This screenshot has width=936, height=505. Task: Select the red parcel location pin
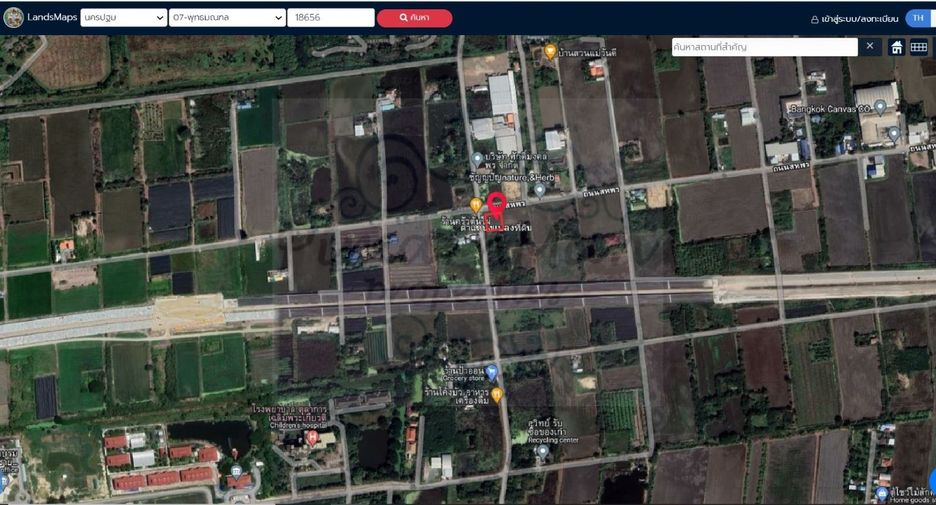497,205
